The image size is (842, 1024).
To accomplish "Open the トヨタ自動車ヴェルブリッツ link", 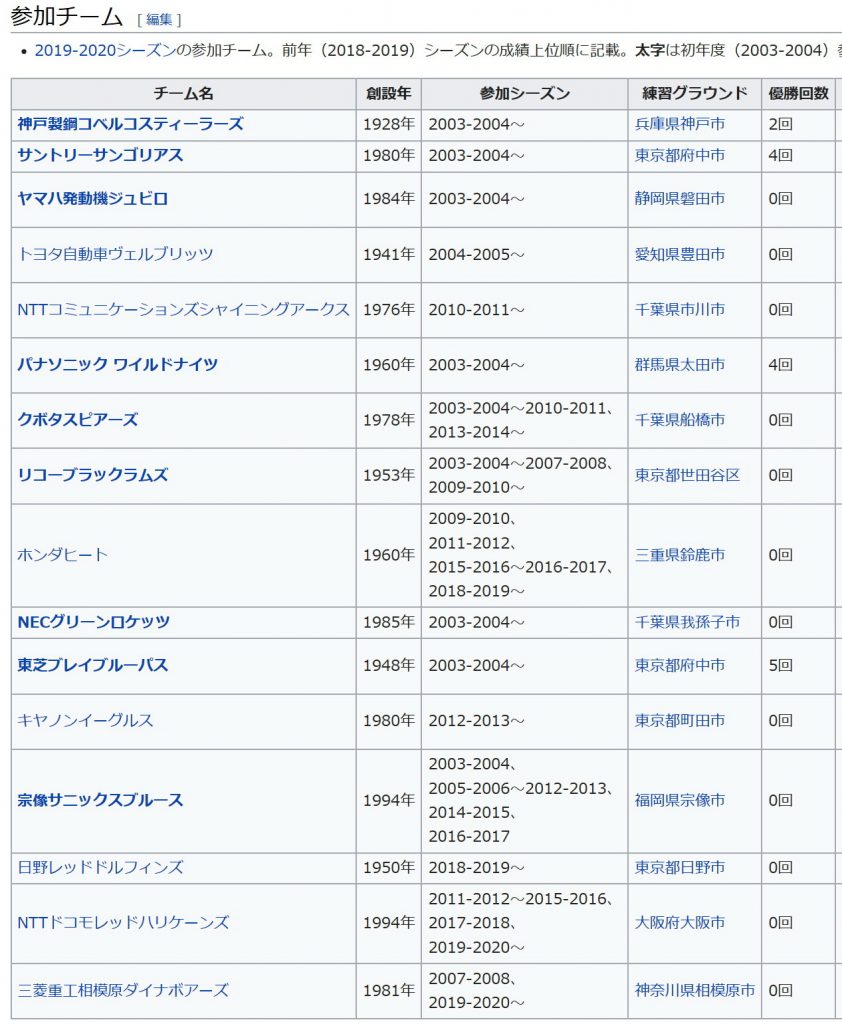I will point(115,254).
